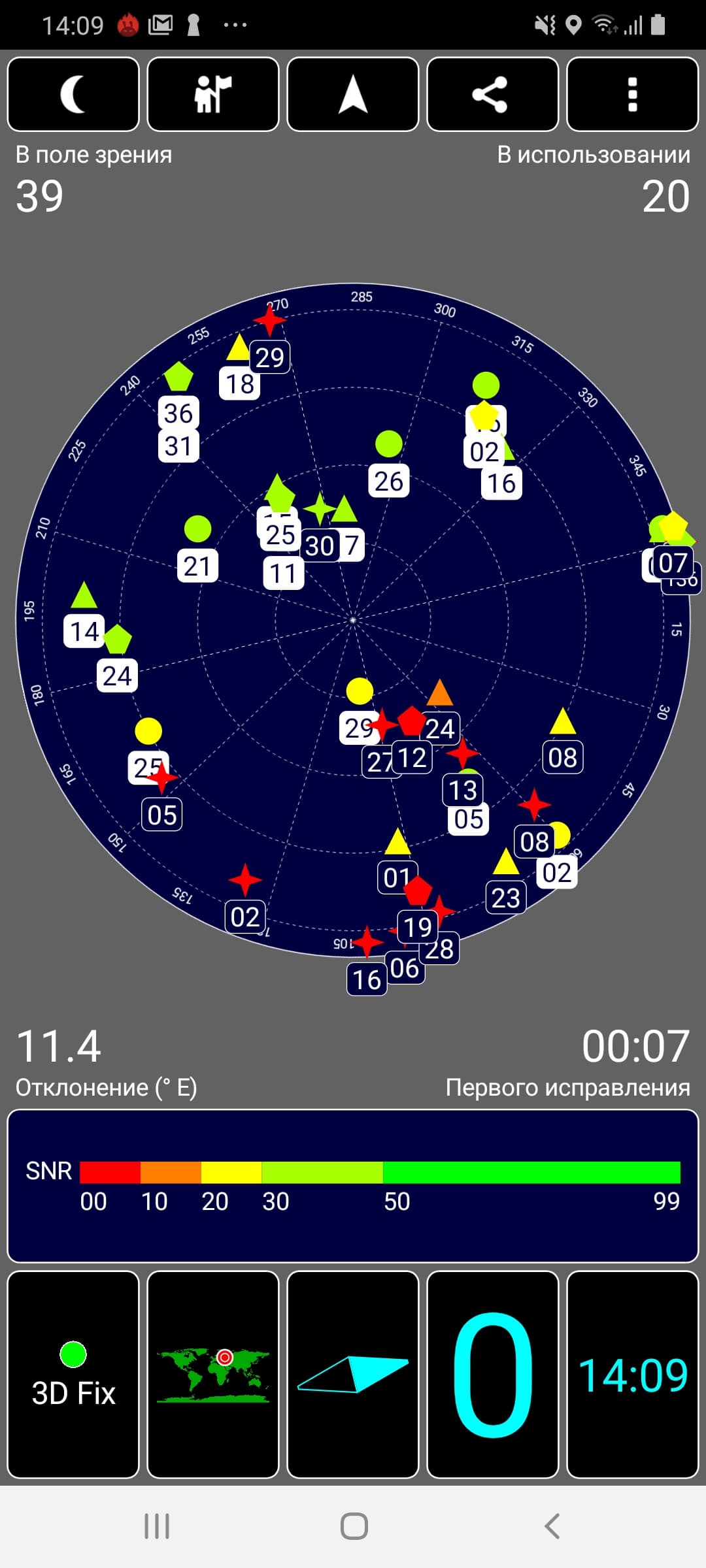The image size is (706, 1568).
Task: Tap the 3D Fix status tile
Action: pos(73,1375)
